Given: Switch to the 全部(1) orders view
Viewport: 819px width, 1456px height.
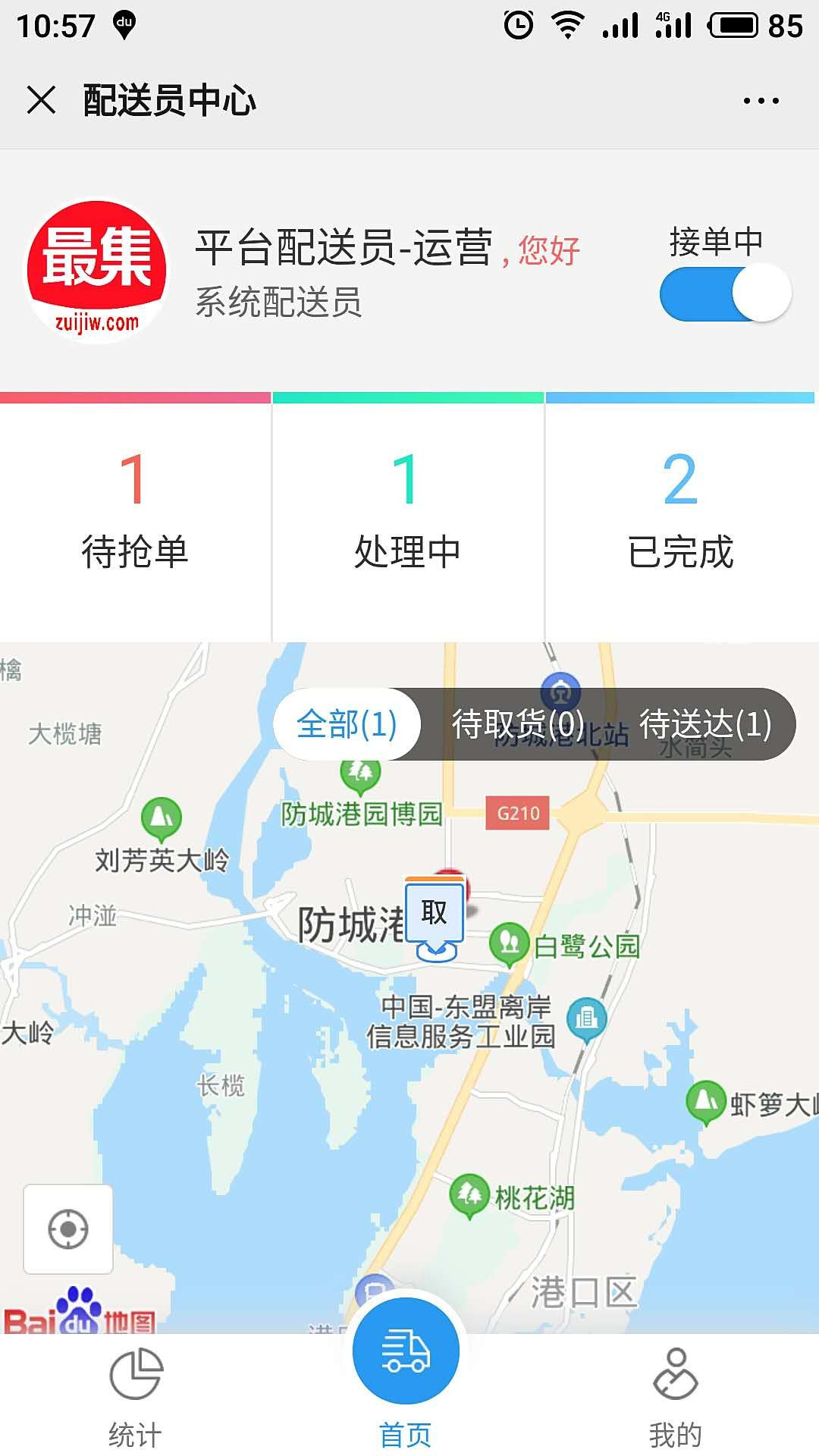Looking at the screenshot, I should (346, 726).
